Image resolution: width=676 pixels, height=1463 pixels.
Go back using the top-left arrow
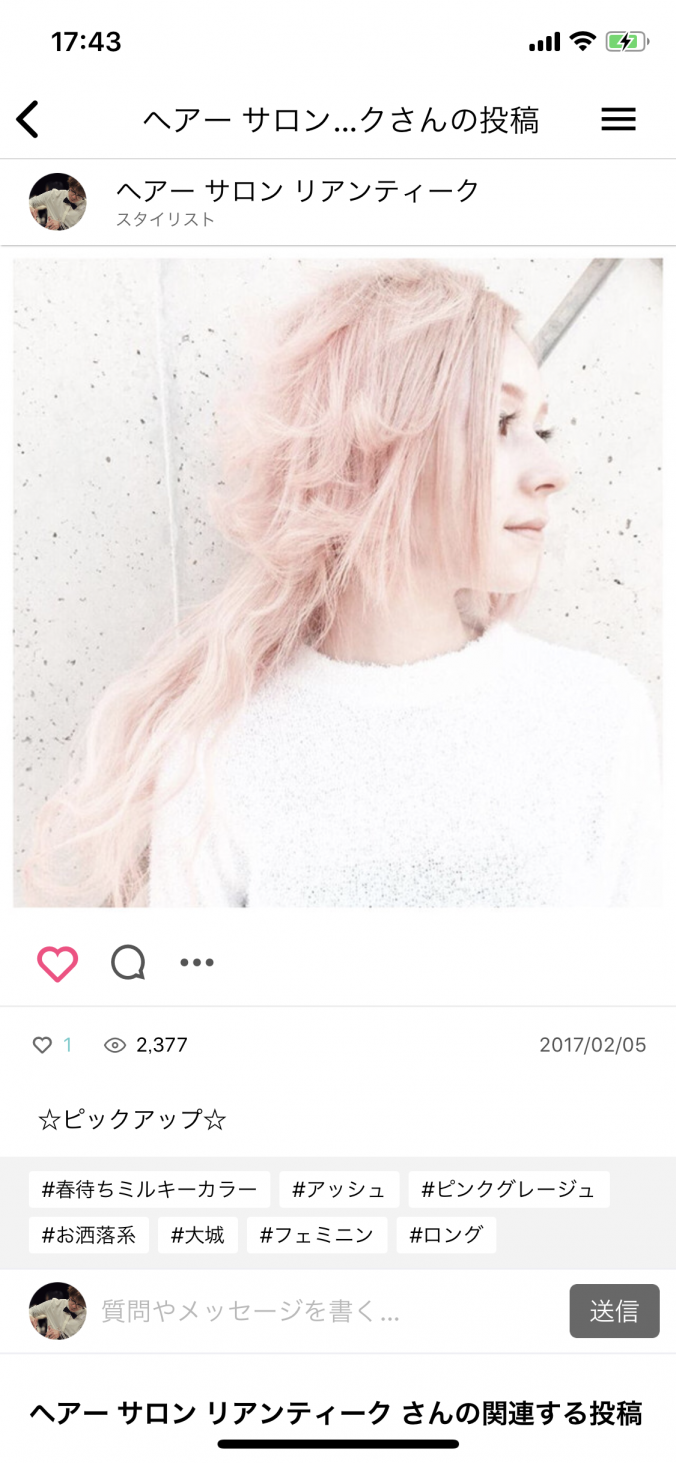28,120
